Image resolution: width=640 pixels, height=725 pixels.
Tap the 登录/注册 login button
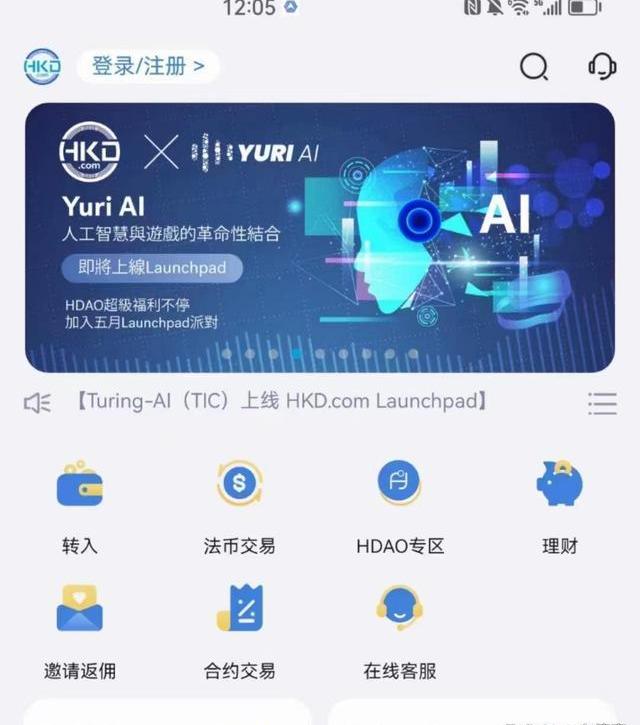click(x=148, y=67)
